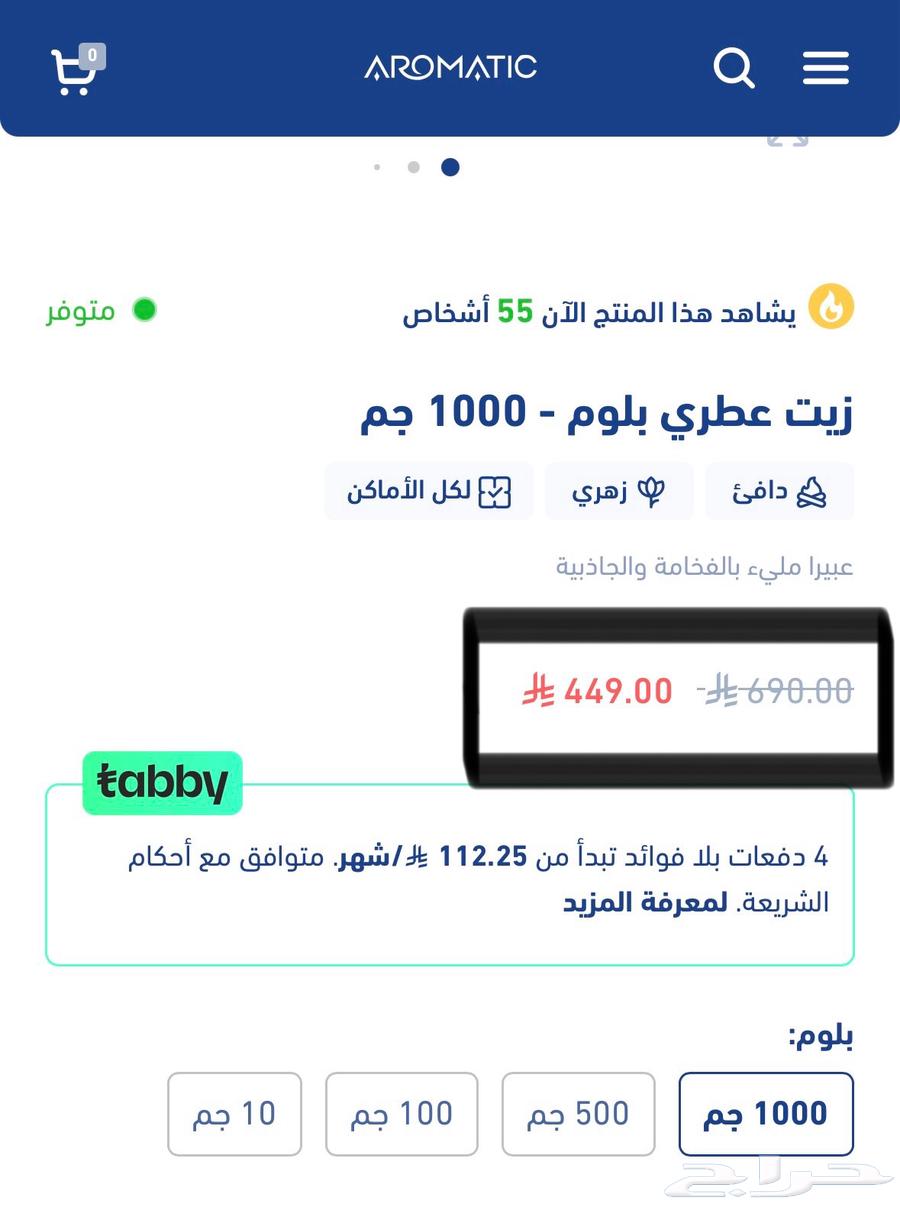Tap the لمعرفة المزيد link in Tabby box
Viewport: 900px width, 1210px height.
(x=645, y=902)
